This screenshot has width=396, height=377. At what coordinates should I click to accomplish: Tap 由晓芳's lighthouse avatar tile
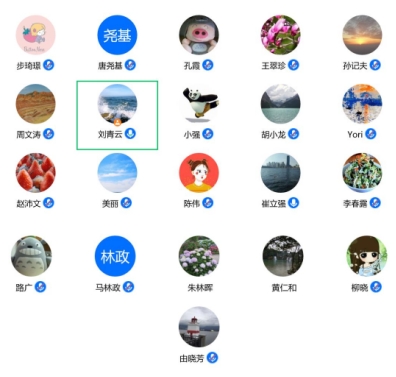coord(199,327)
